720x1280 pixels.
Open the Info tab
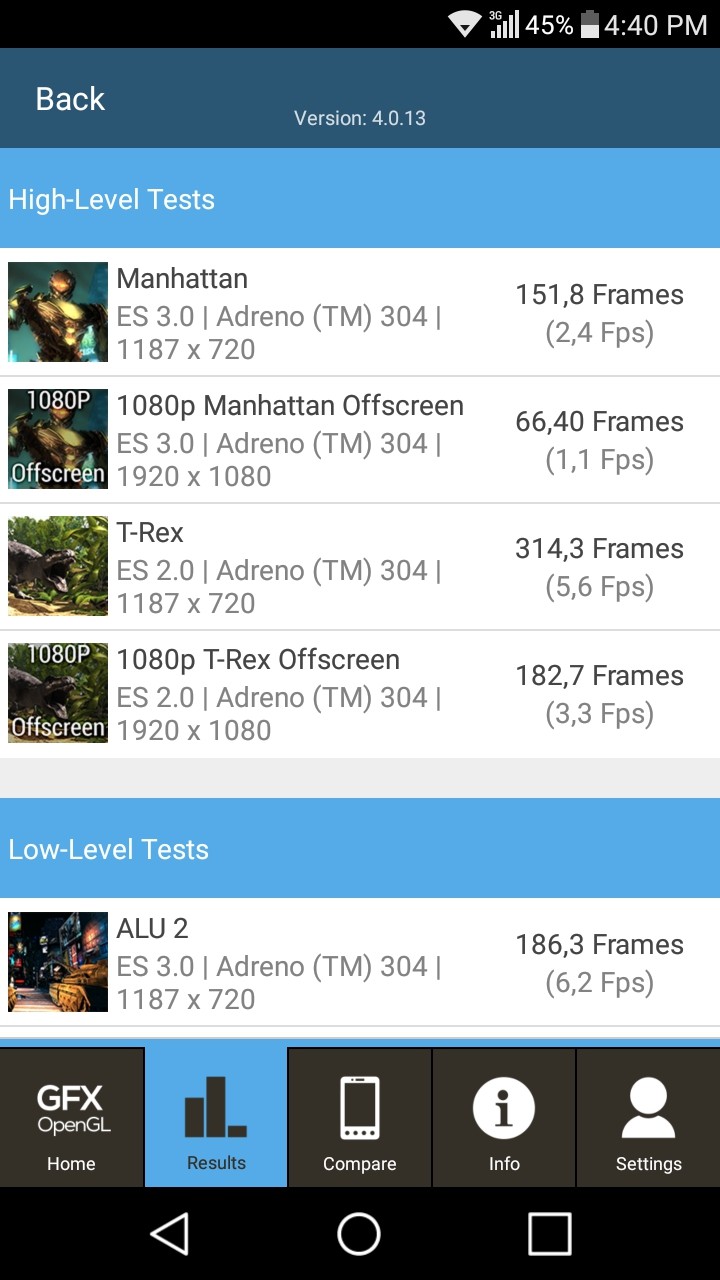click(504, 1118)
